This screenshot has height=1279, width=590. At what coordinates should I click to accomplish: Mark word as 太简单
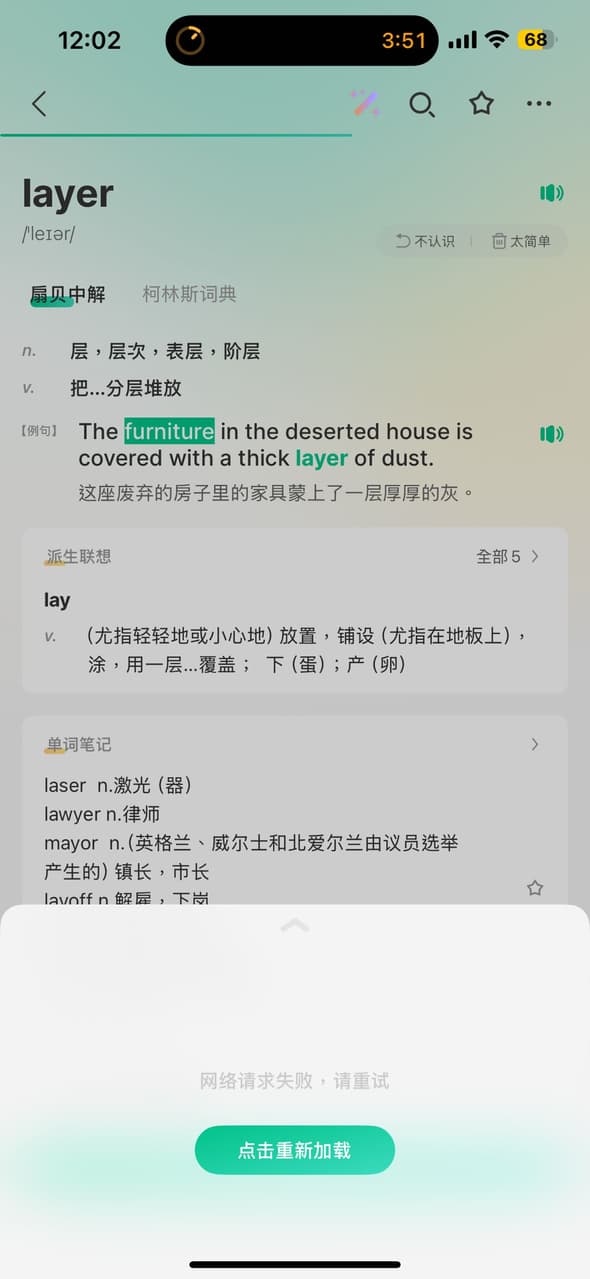[x=521, y=241]
